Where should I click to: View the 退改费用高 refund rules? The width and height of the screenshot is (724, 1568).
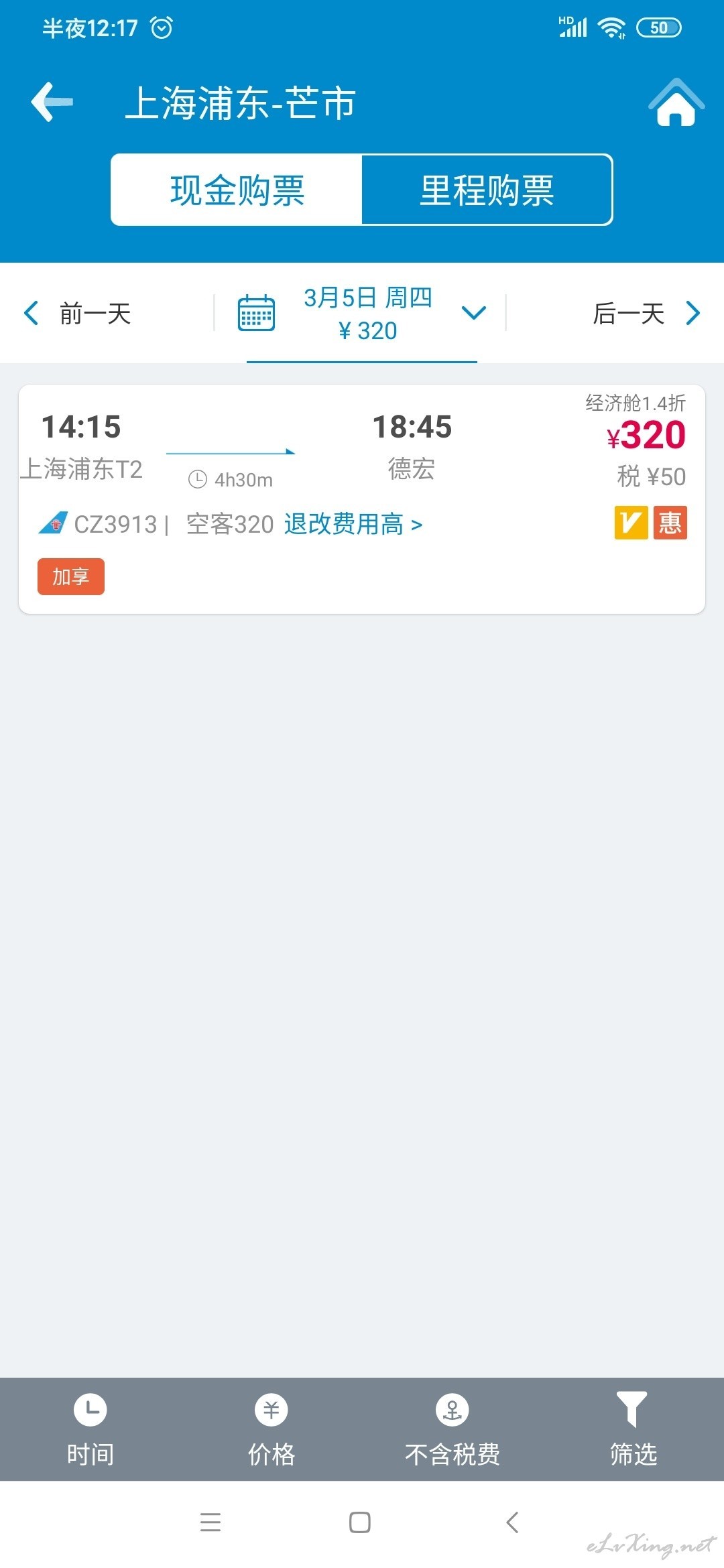click(x=353, y=524)
